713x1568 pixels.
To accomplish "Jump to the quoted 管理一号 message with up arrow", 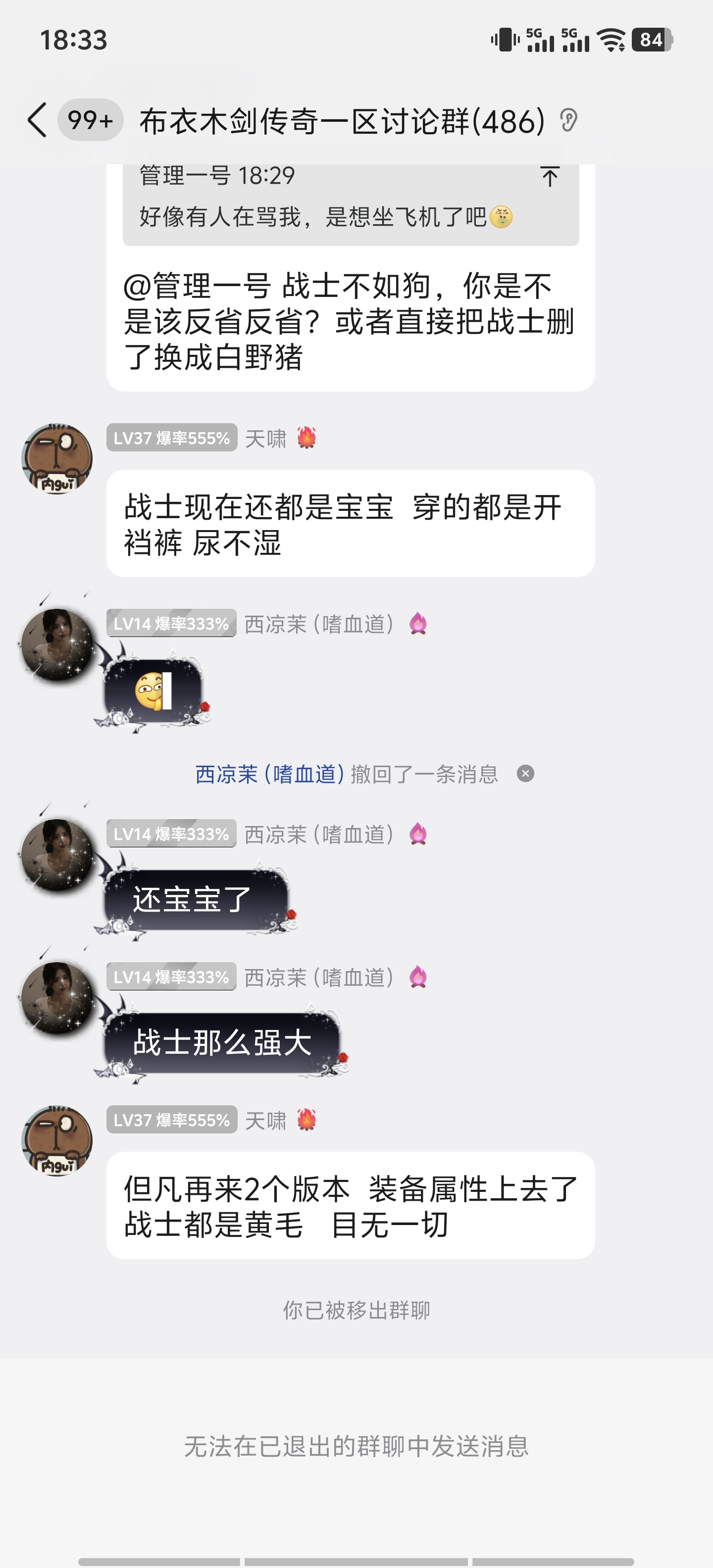I will (x=549, y=177).
